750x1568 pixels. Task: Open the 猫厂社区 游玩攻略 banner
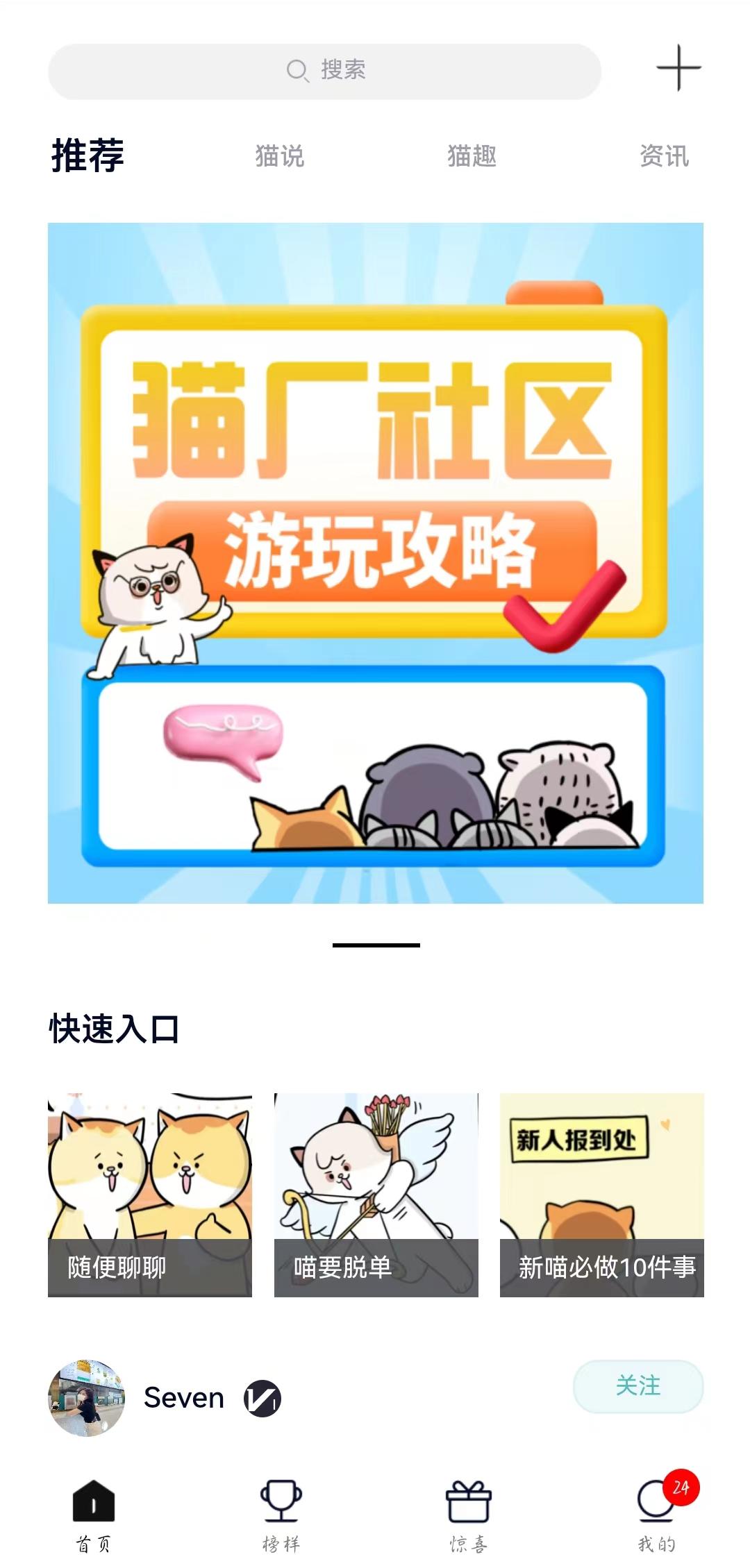coord(375,562)
